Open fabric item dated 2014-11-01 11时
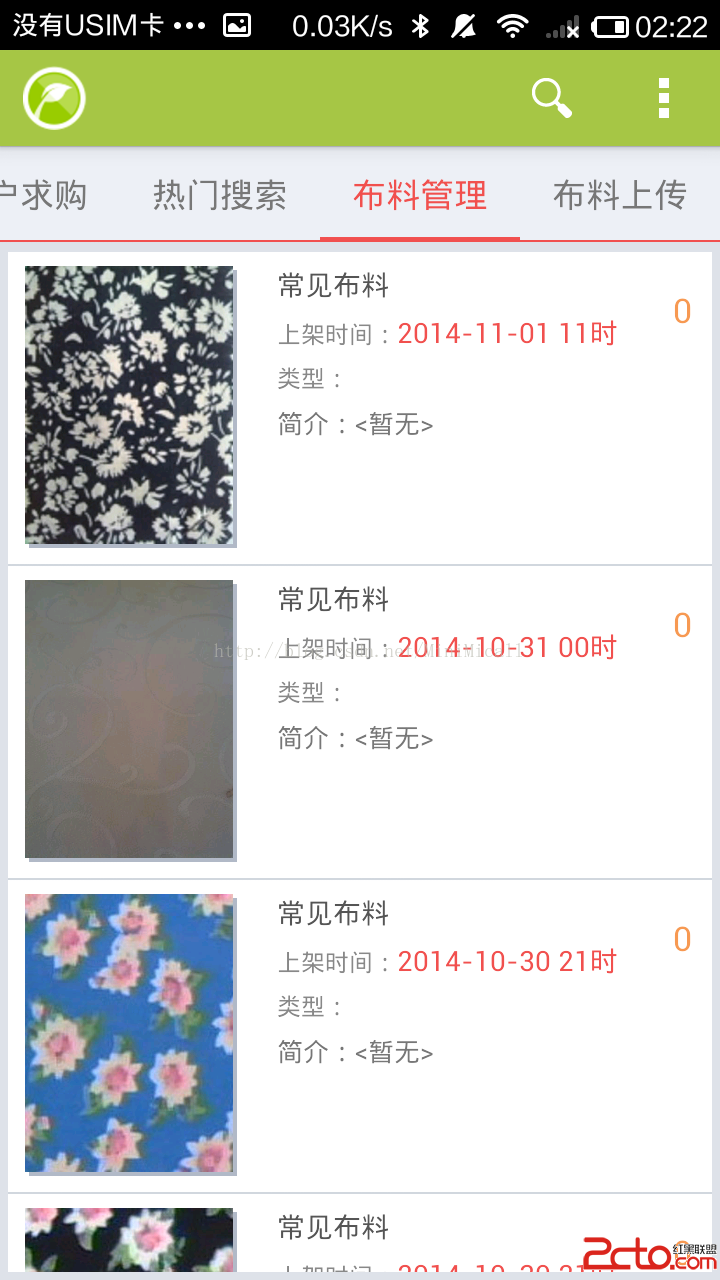Viewport: 720px width, 1280px height. (x=360, y=407)
